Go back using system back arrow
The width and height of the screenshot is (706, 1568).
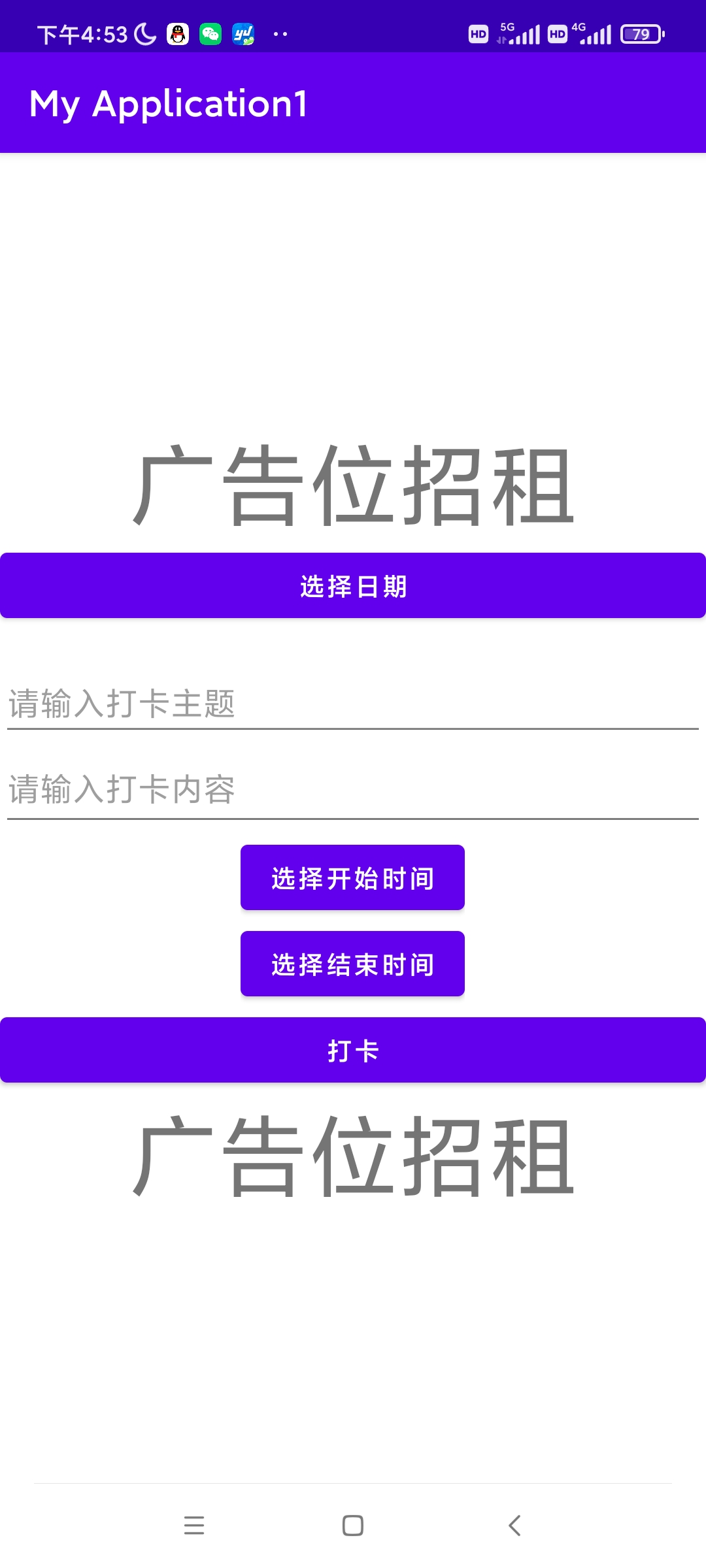click(514, 1526)
